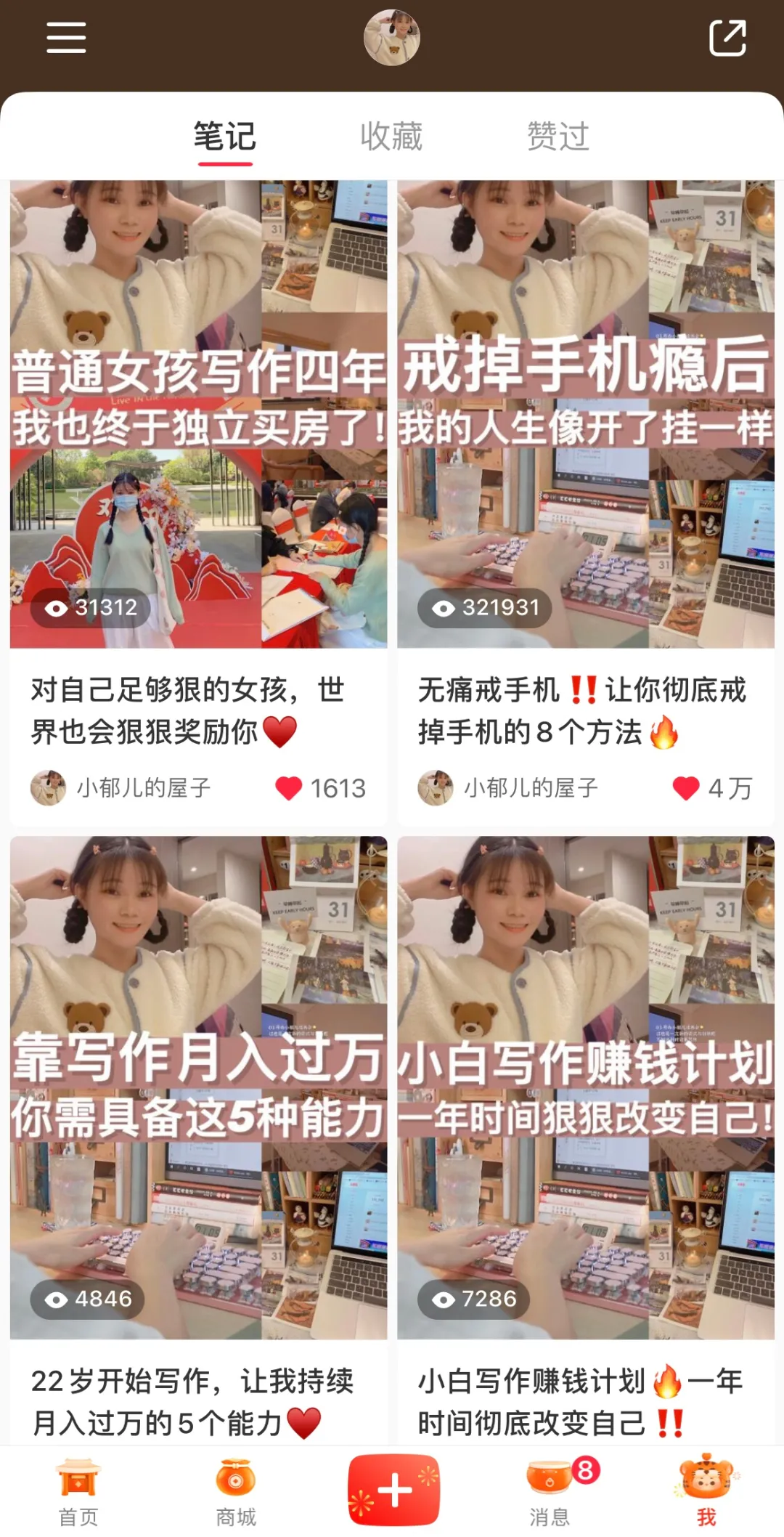Switch to the 收藏 tab

392,138
